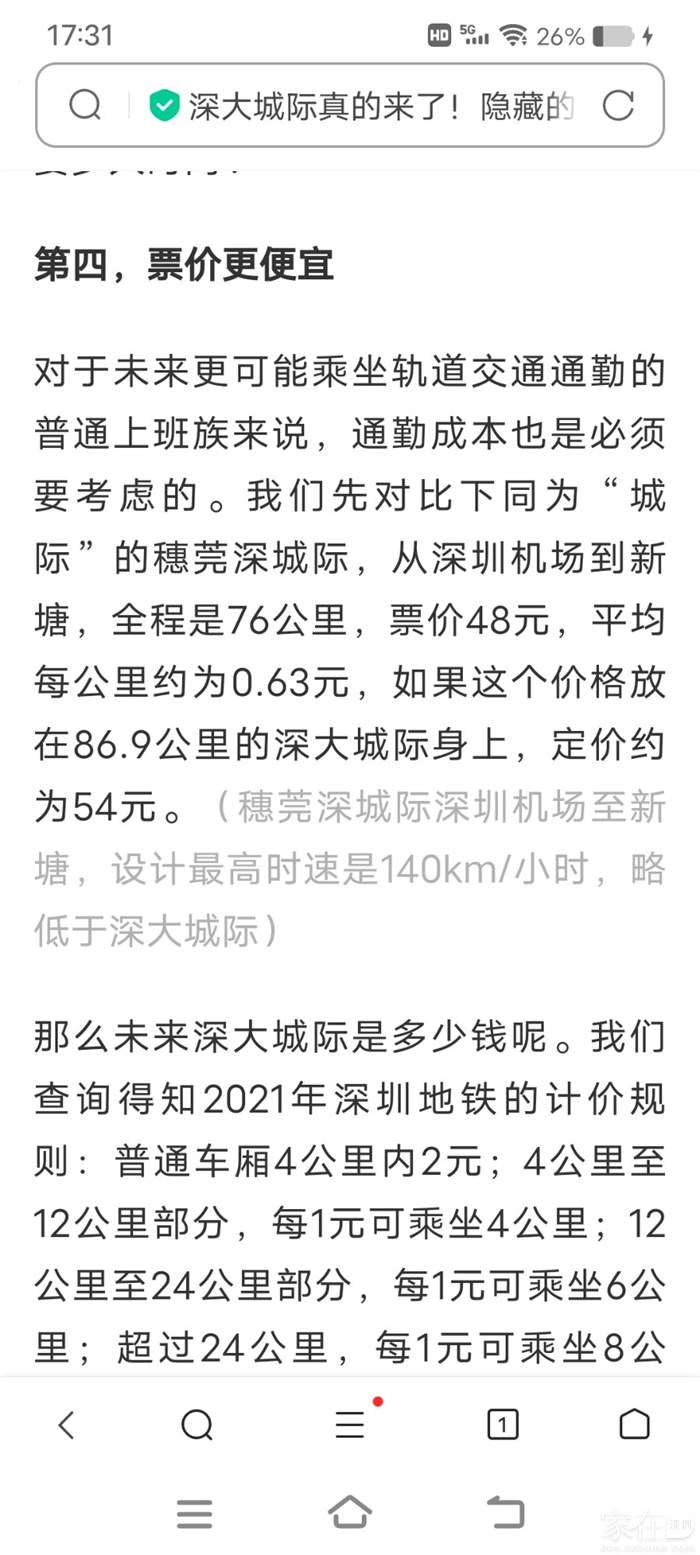Return to phone home screen

(x=350, y=1513)
